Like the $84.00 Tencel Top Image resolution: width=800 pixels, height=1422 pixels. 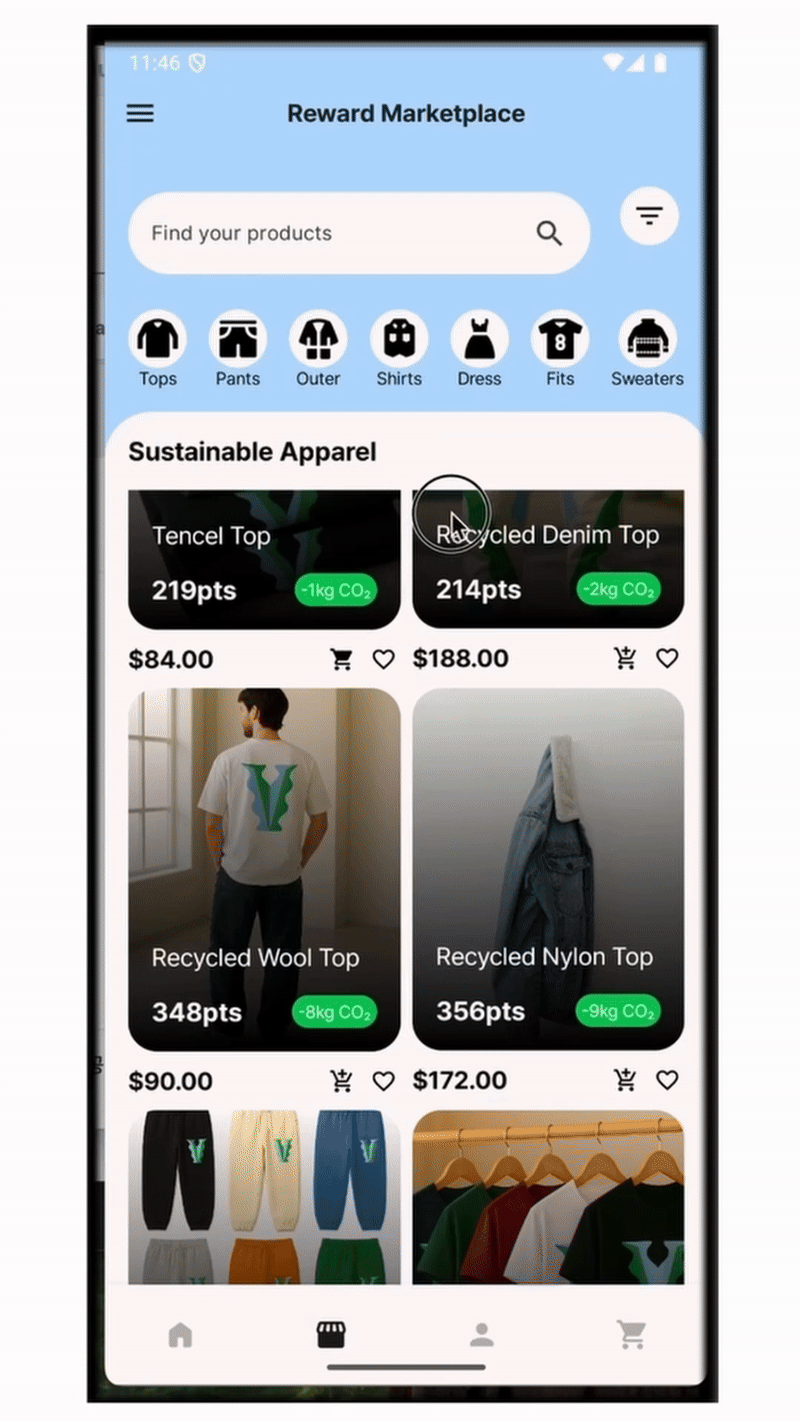pos(384,659)
